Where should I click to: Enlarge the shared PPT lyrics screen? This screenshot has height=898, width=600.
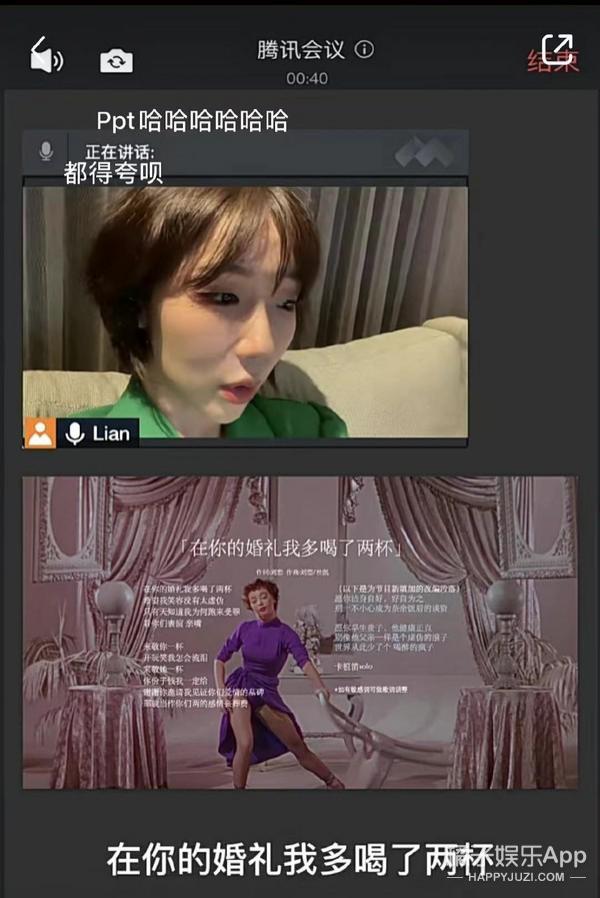coord(300,632)
